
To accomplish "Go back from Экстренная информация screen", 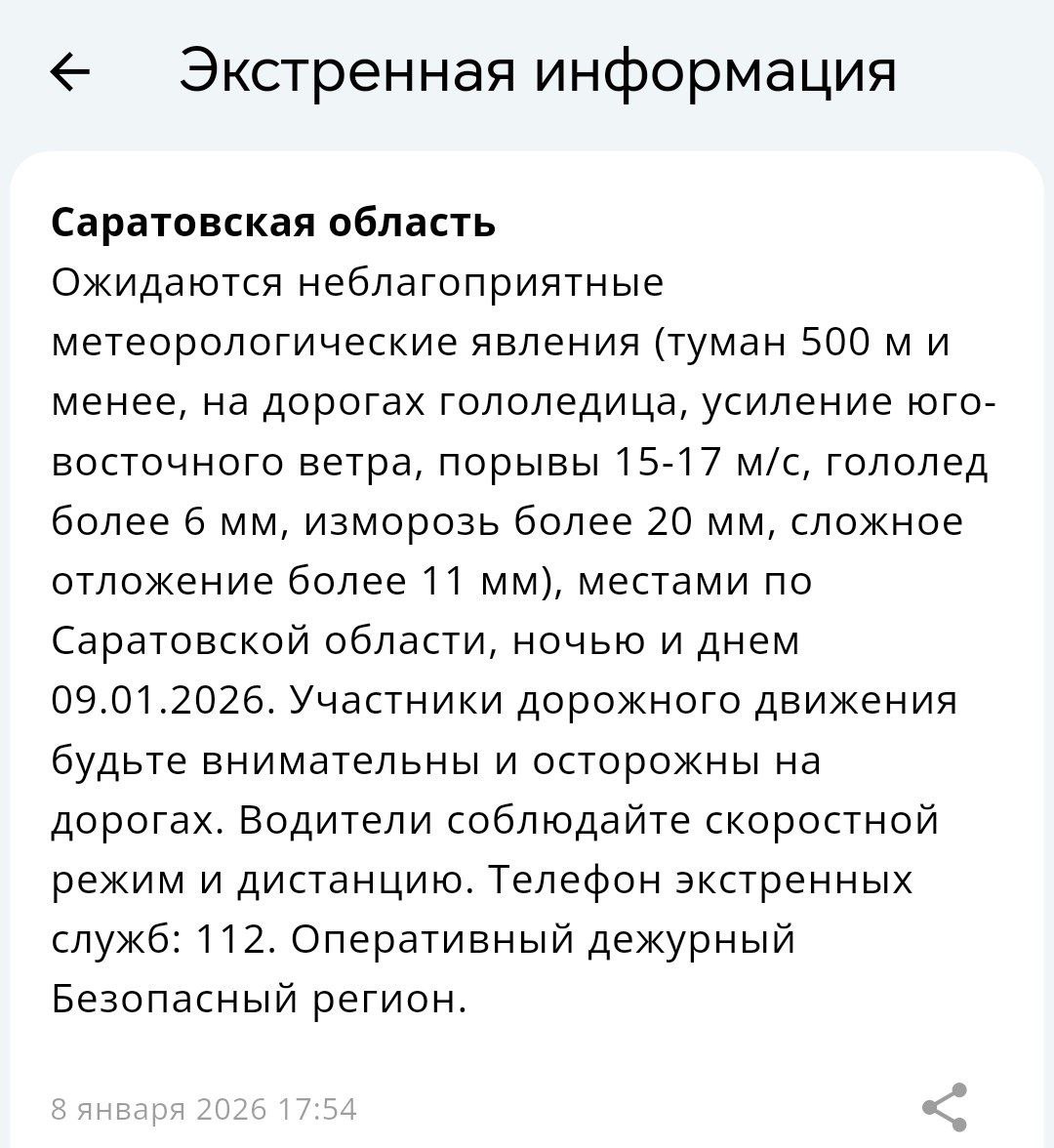I will tap(69, 71).
